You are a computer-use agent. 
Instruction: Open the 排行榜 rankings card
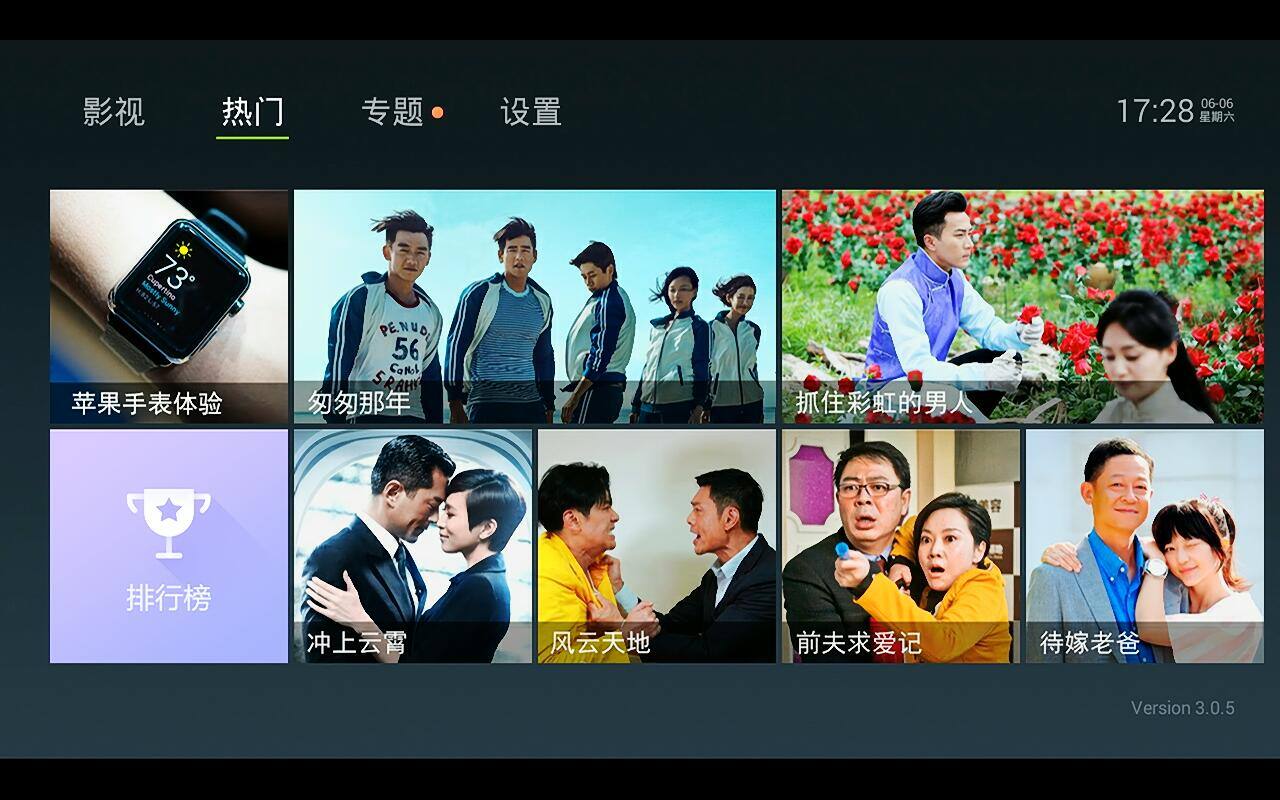(169, 546)
